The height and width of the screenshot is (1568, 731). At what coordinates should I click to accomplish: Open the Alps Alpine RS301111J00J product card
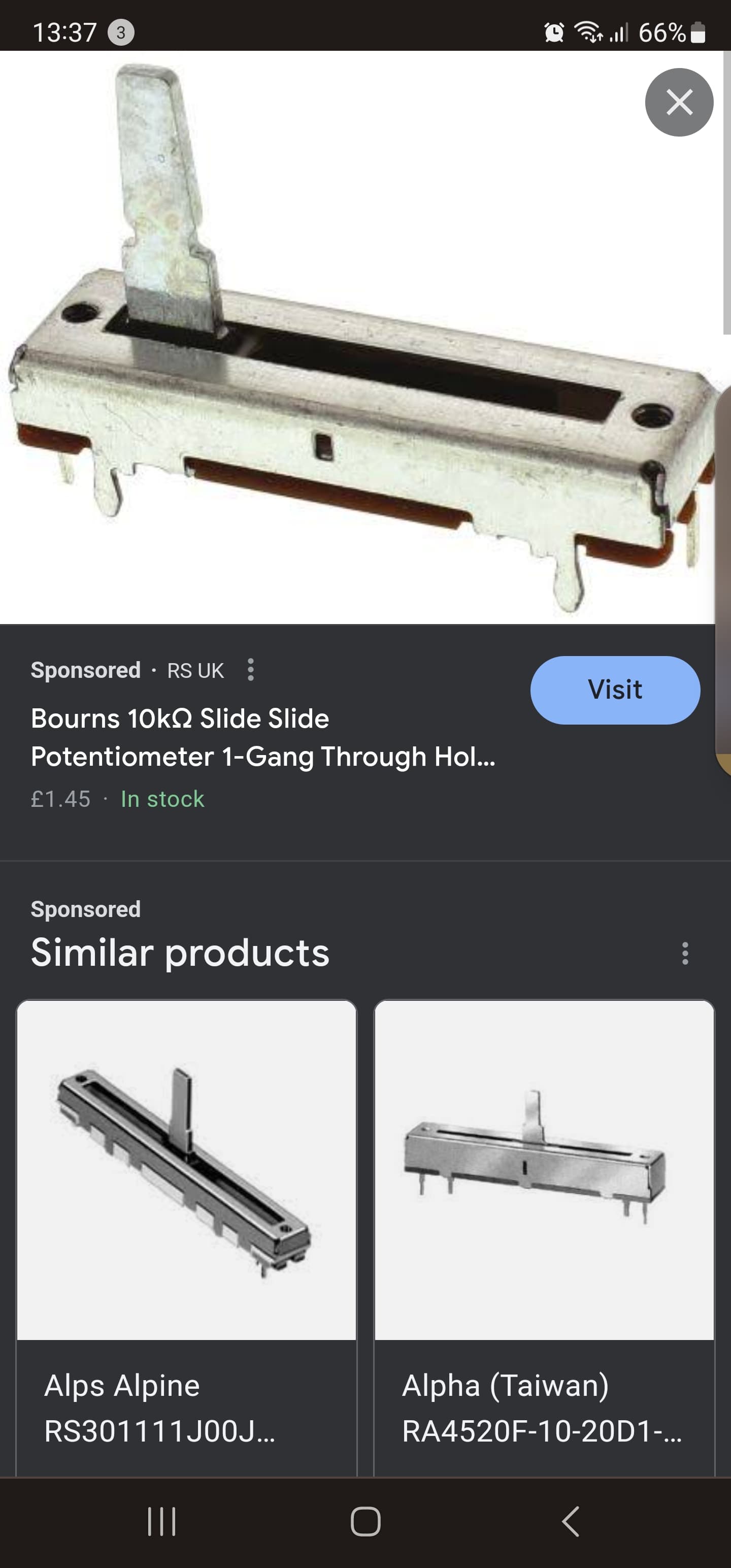[186, 1235]
